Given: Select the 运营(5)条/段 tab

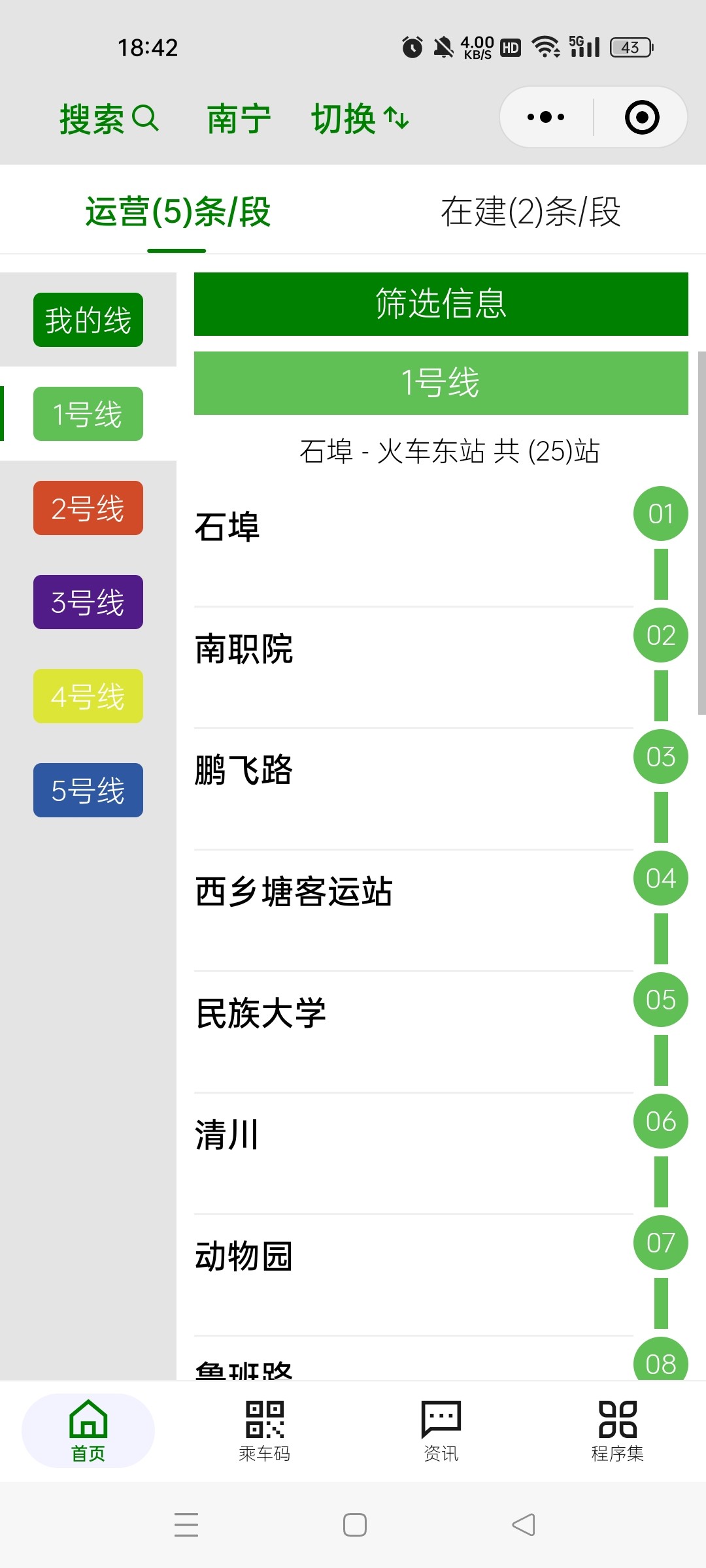Looking at the screenshot, I should click(x=177, y=212).
